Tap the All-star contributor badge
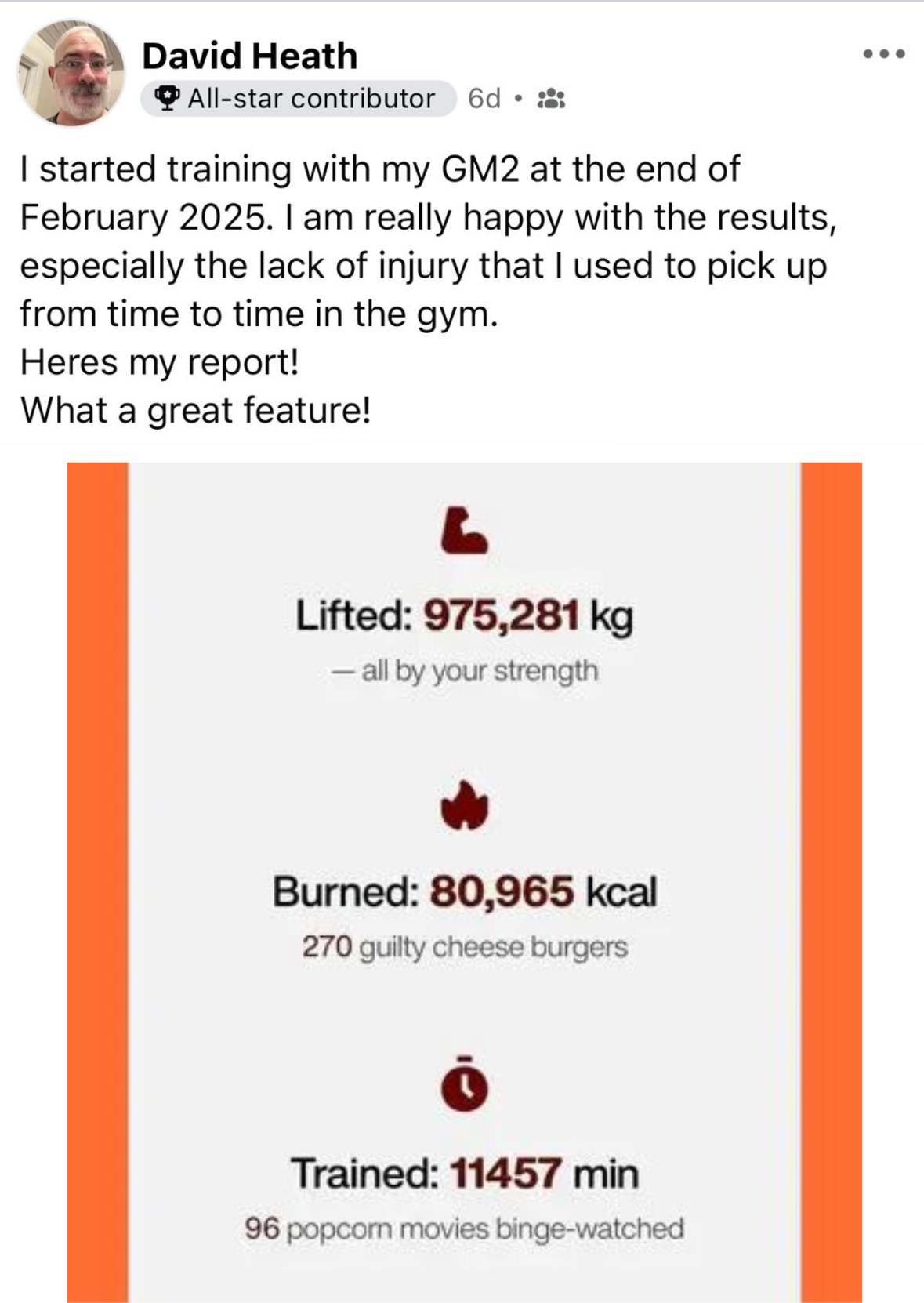This screenshot has height=1303, width=924. [x=298, y=99]
